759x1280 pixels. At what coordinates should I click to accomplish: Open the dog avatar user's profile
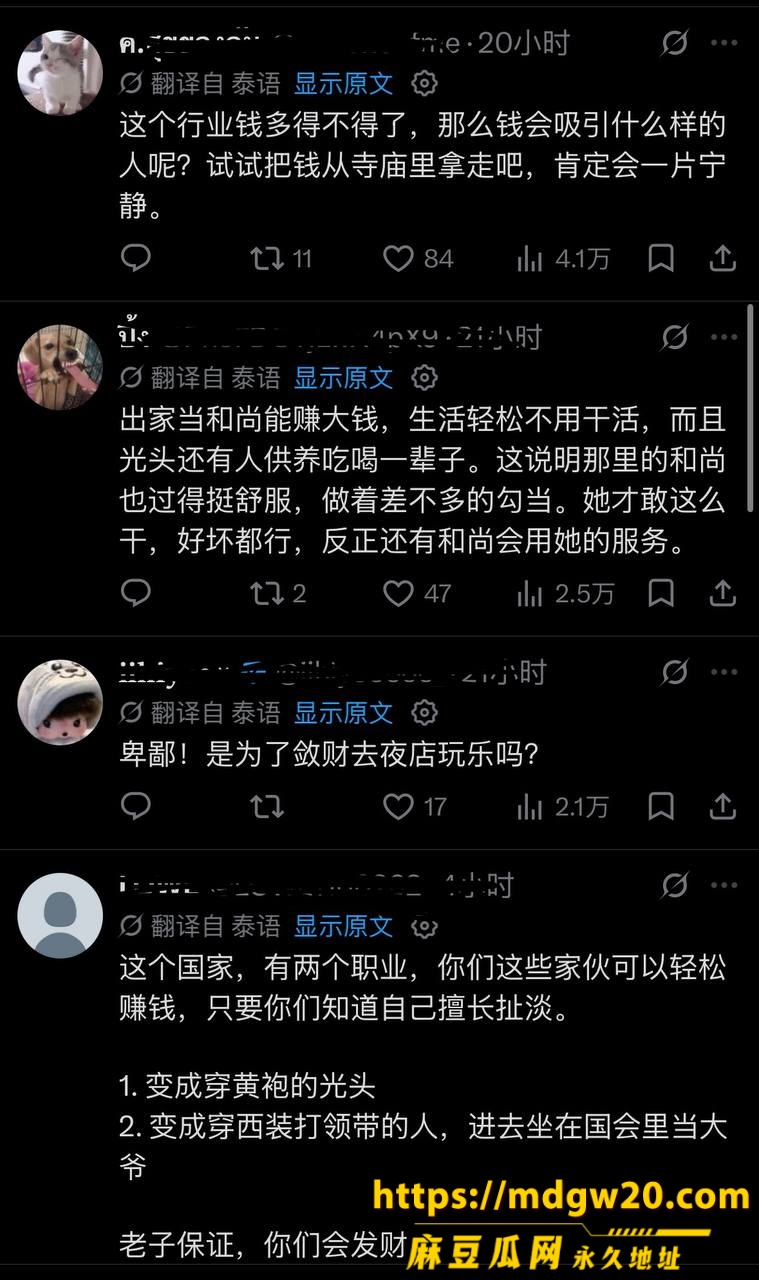pos(60,366)
